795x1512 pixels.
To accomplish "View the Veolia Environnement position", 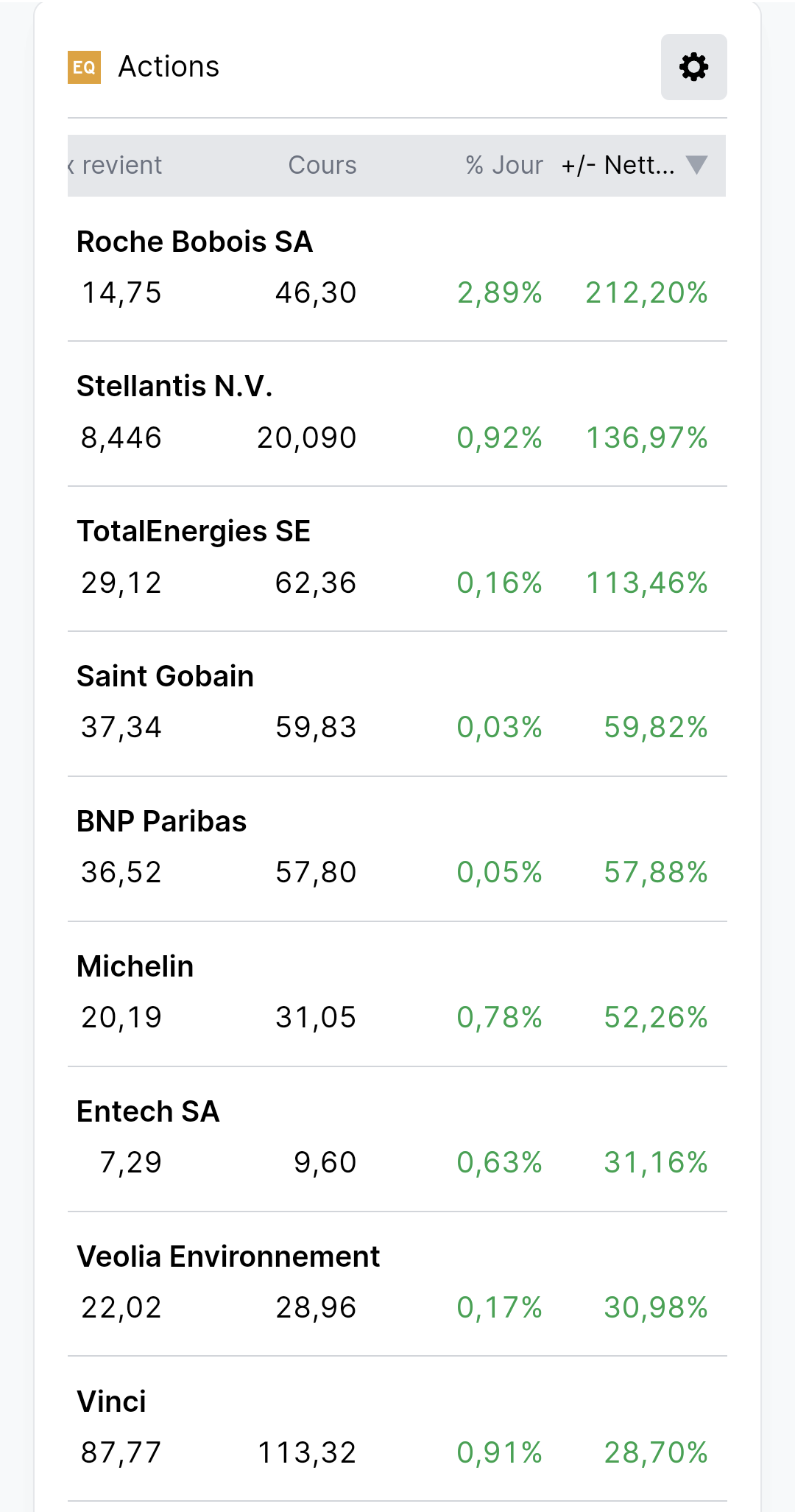I will 397,1284.
